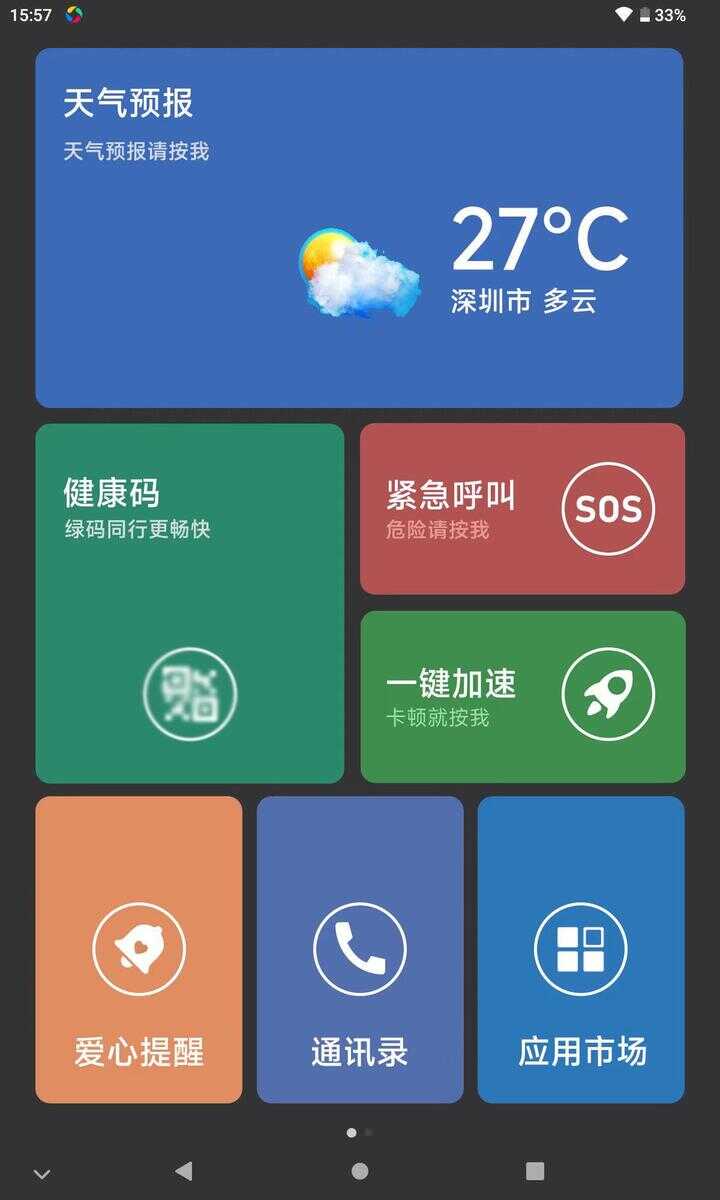Open the 健康码 health code tile

190,603
